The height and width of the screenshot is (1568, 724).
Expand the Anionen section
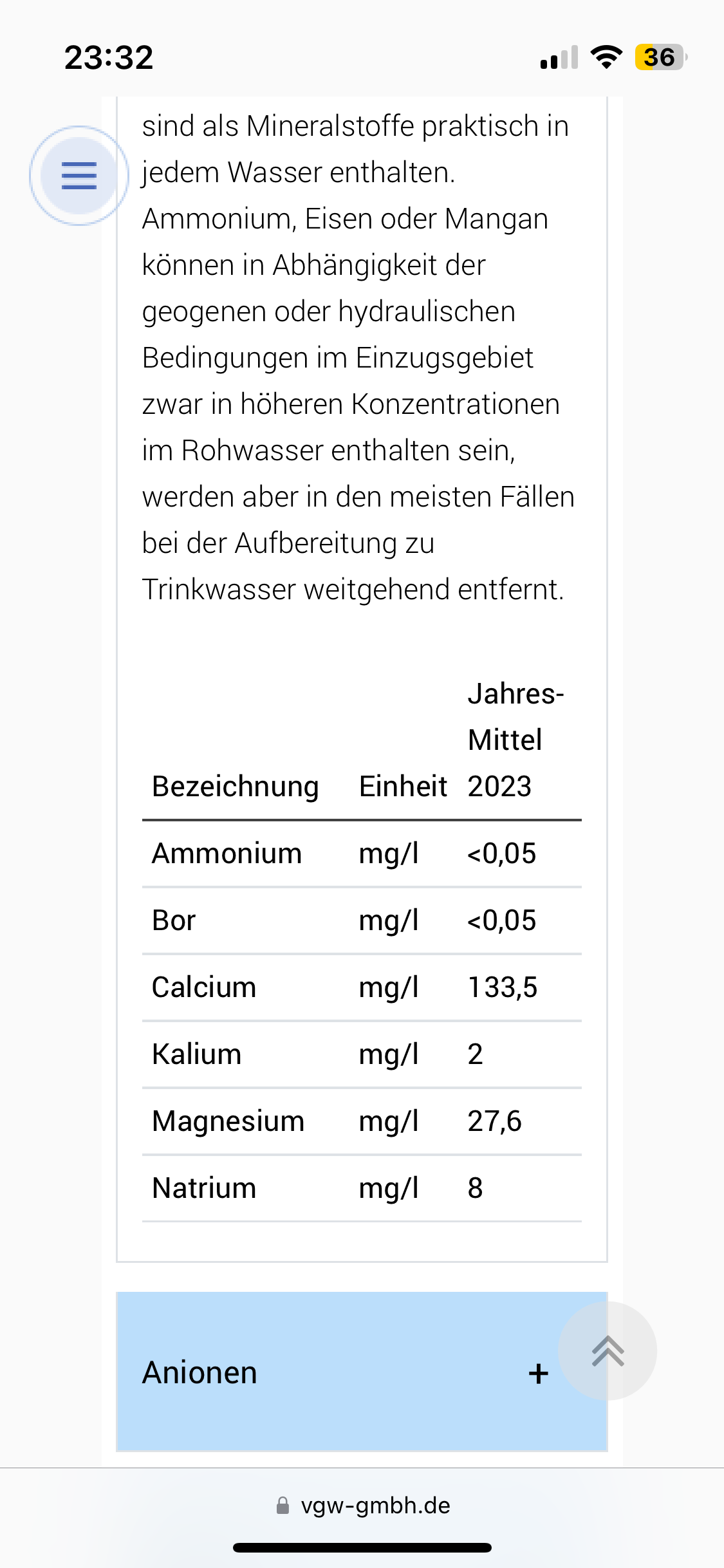[x=362, y=1372]
